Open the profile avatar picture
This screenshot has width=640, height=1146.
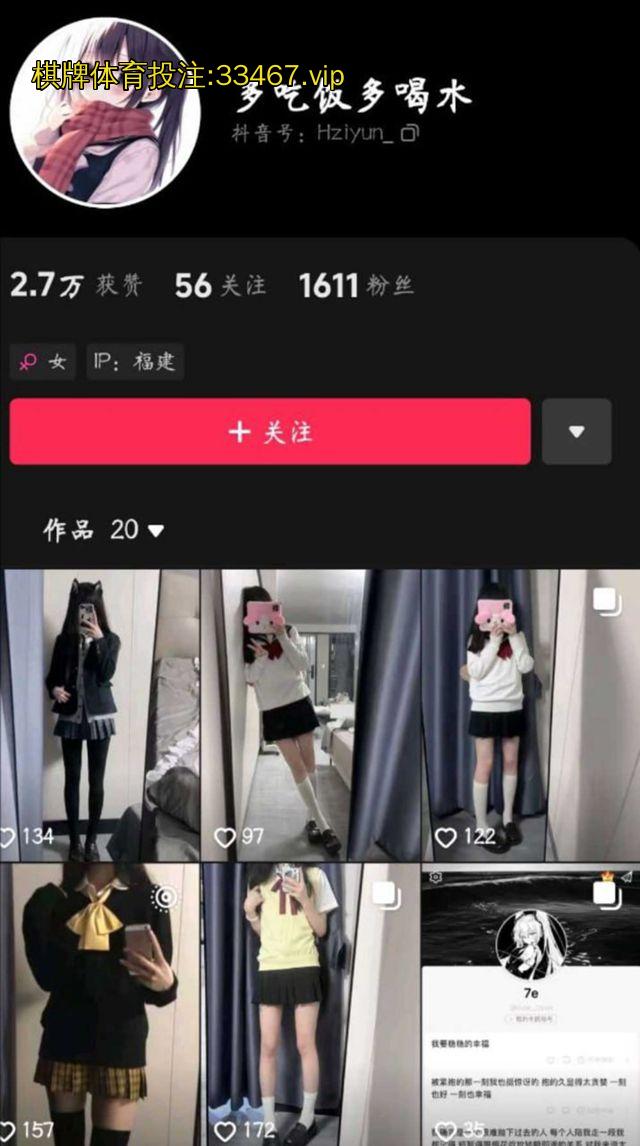point(105,109)
